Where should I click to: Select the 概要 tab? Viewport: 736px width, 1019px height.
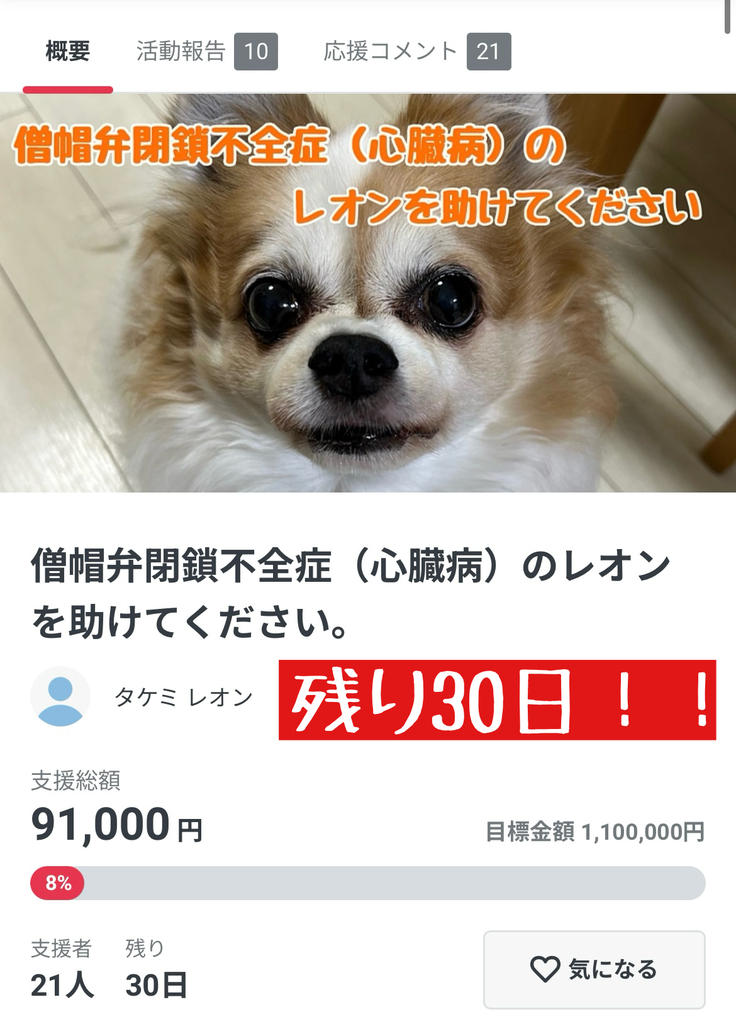tap(68, 51)
